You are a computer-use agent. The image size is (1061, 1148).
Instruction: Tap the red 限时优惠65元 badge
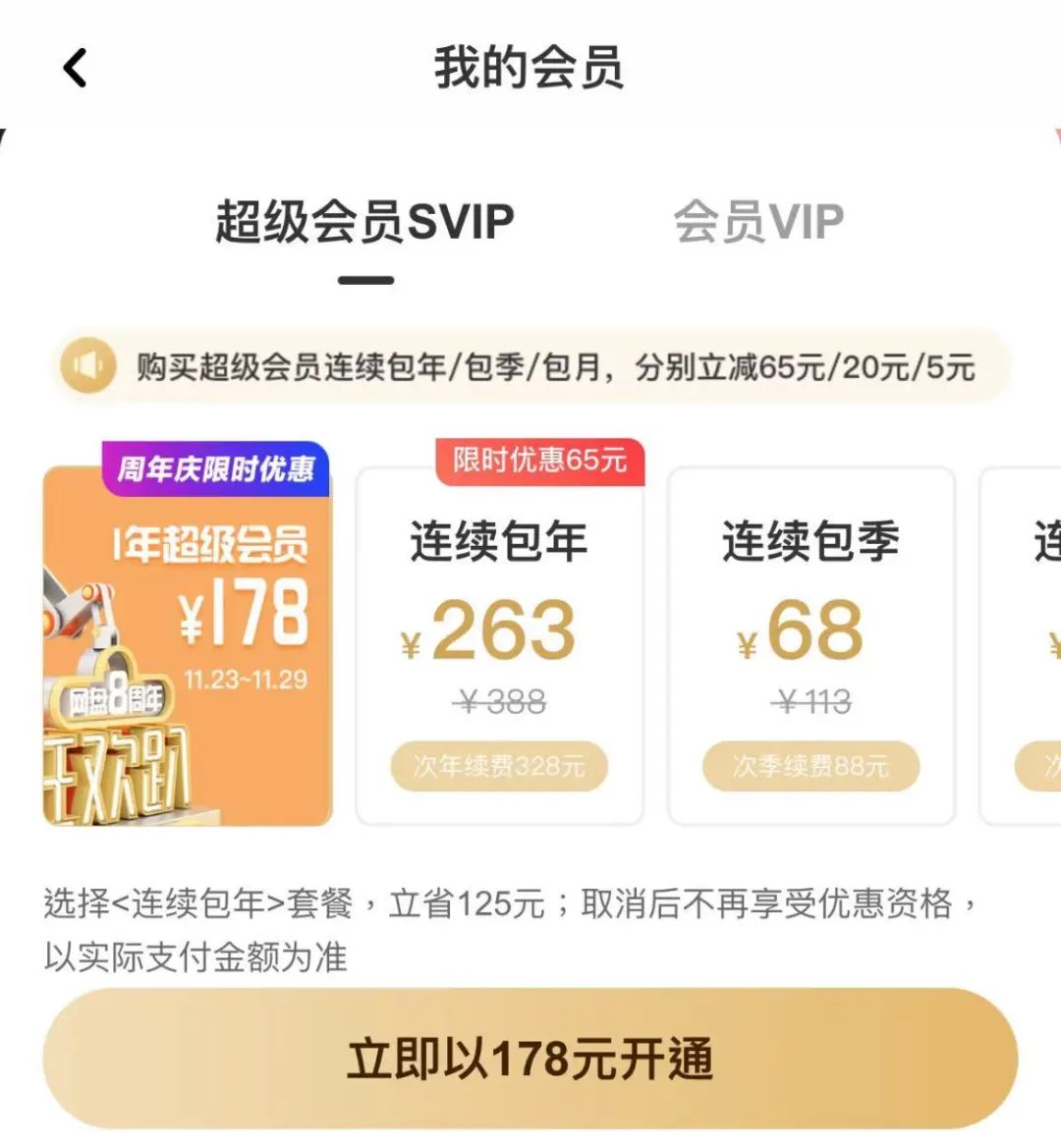pyautogui.click(x=542, y=463)
